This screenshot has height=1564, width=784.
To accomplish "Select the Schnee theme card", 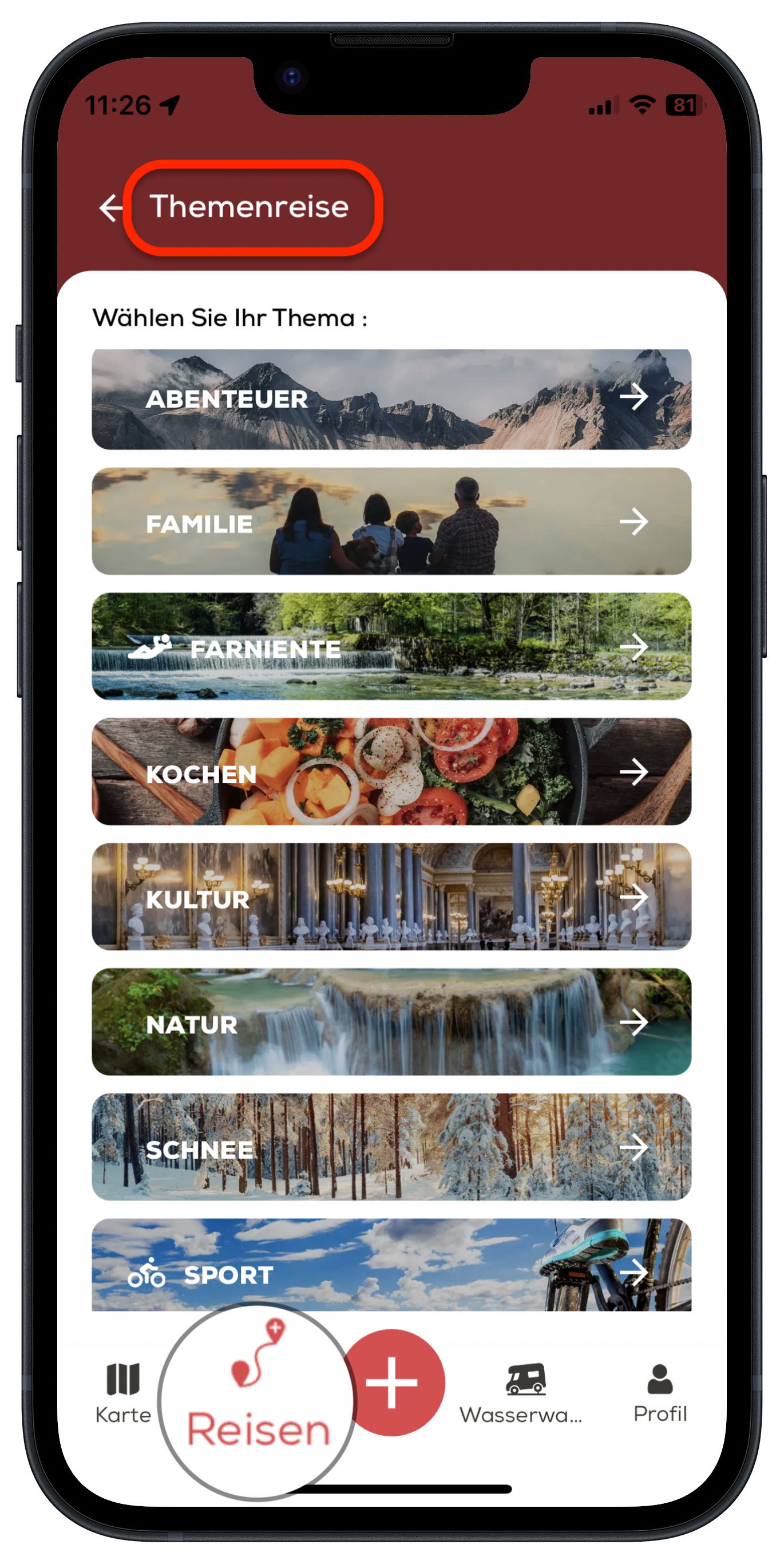I will [391, 1147].
